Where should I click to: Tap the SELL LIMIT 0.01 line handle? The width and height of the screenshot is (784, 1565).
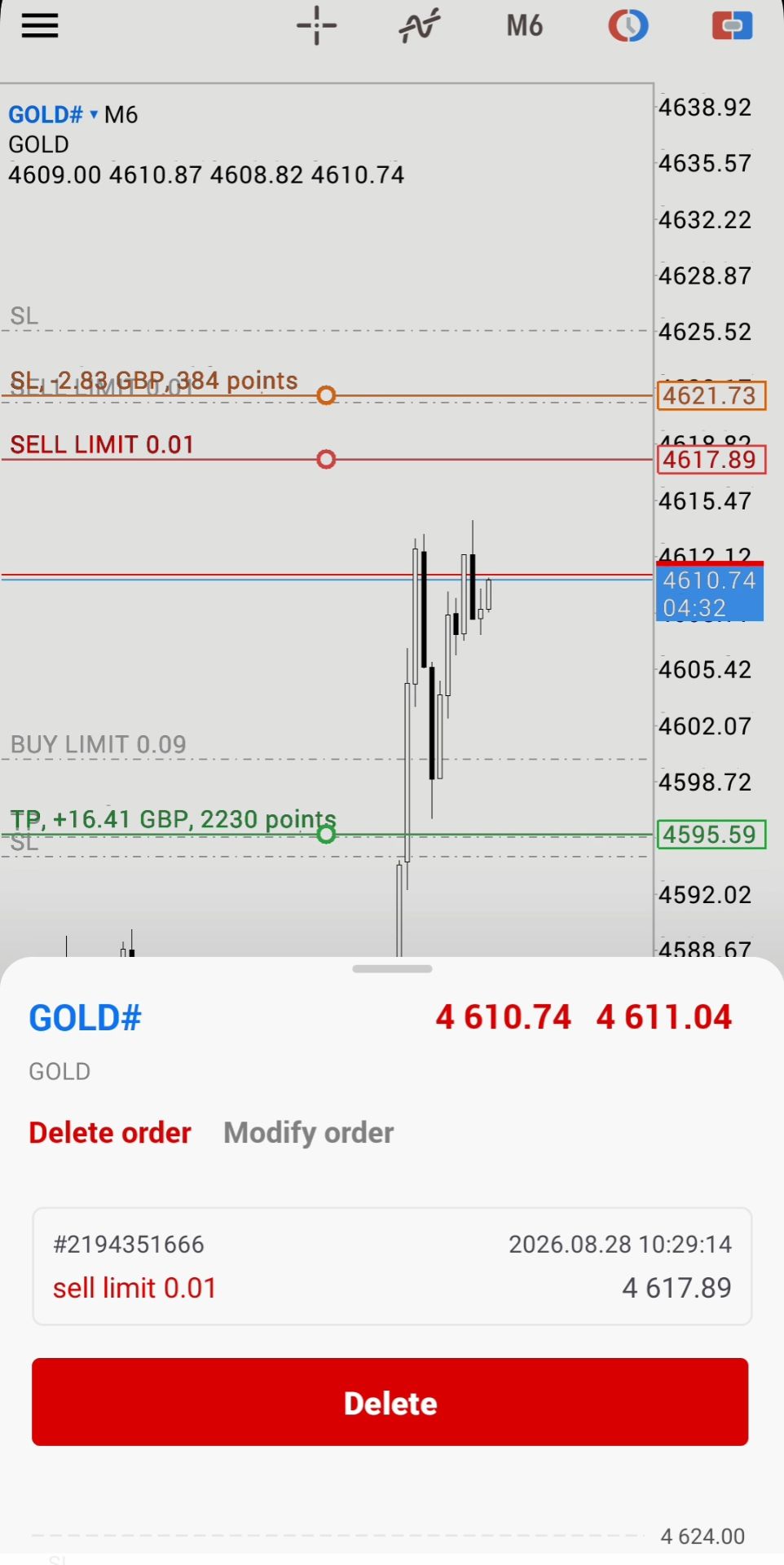click(x=326, y=460)
